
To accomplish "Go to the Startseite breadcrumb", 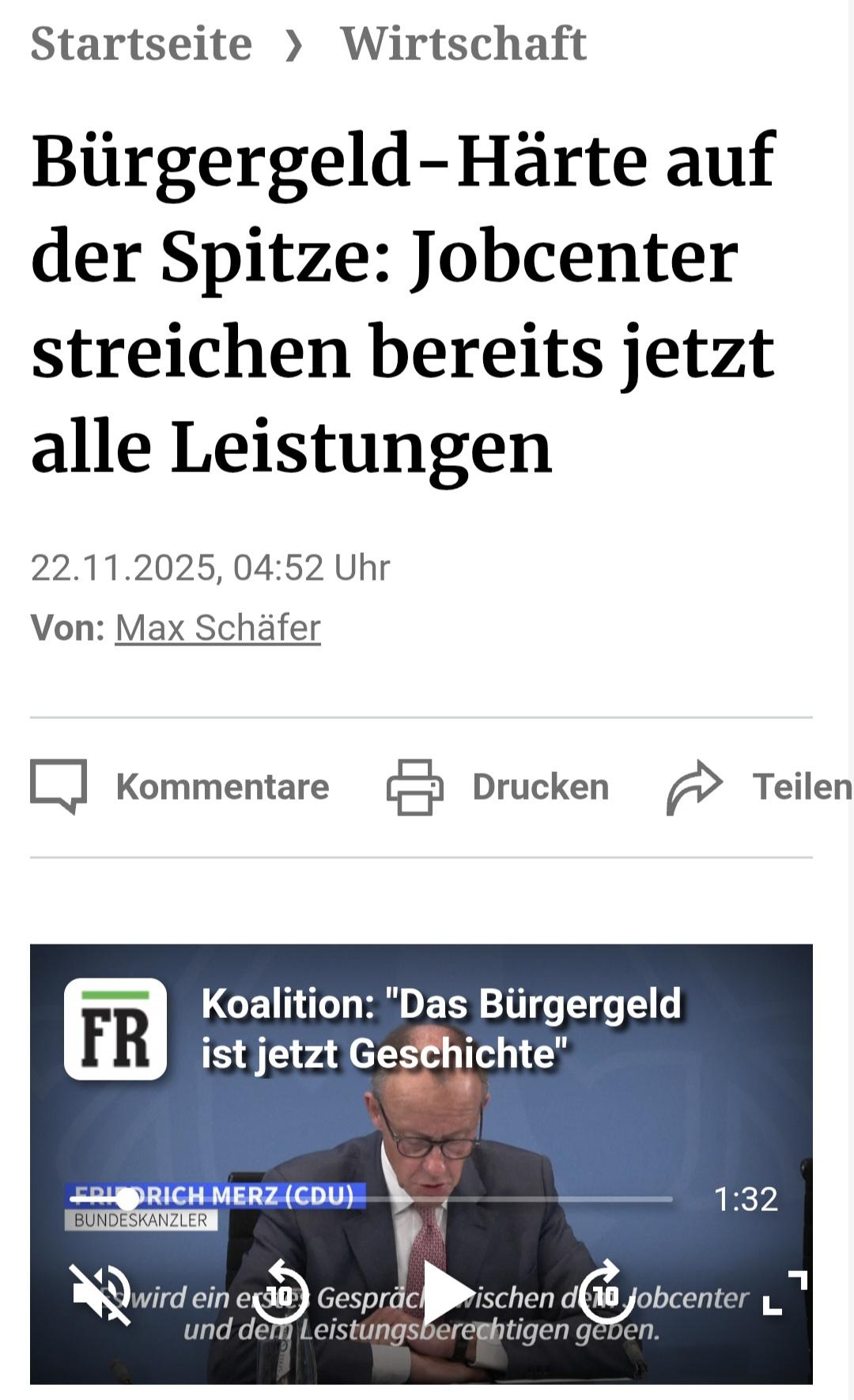I will point(141,43).
